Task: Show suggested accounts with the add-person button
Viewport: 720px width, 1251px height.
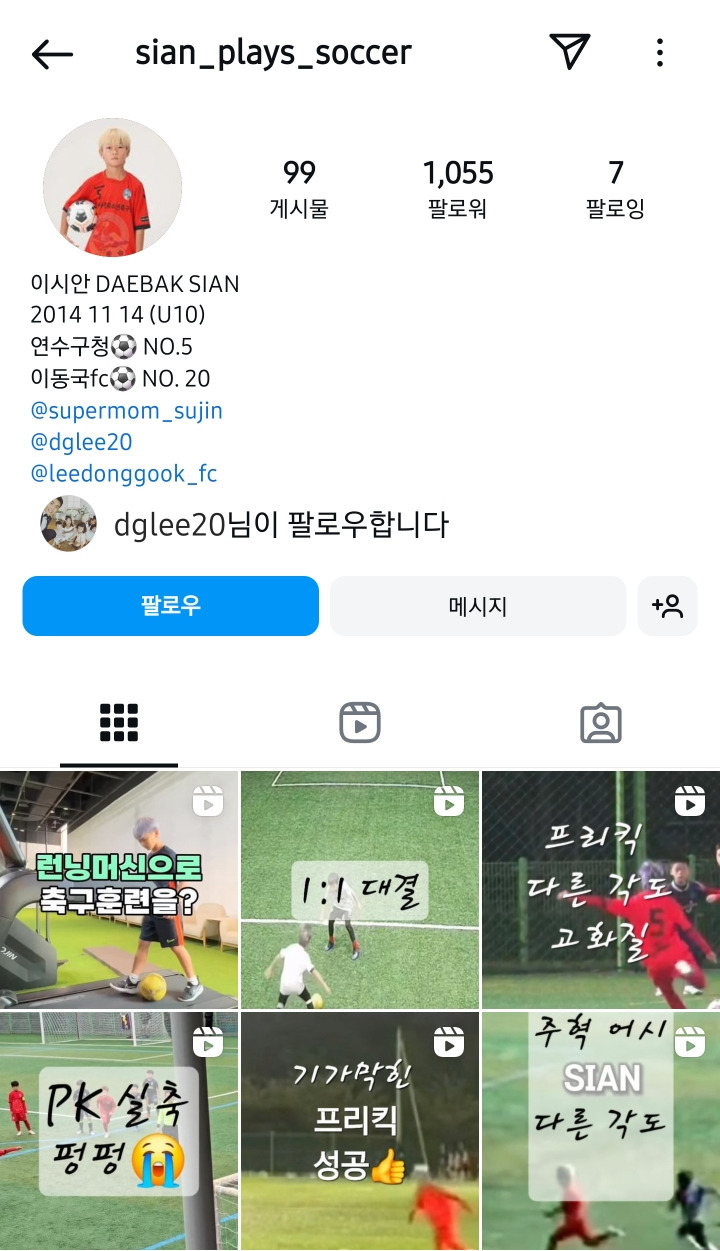Action: [667, 606]
